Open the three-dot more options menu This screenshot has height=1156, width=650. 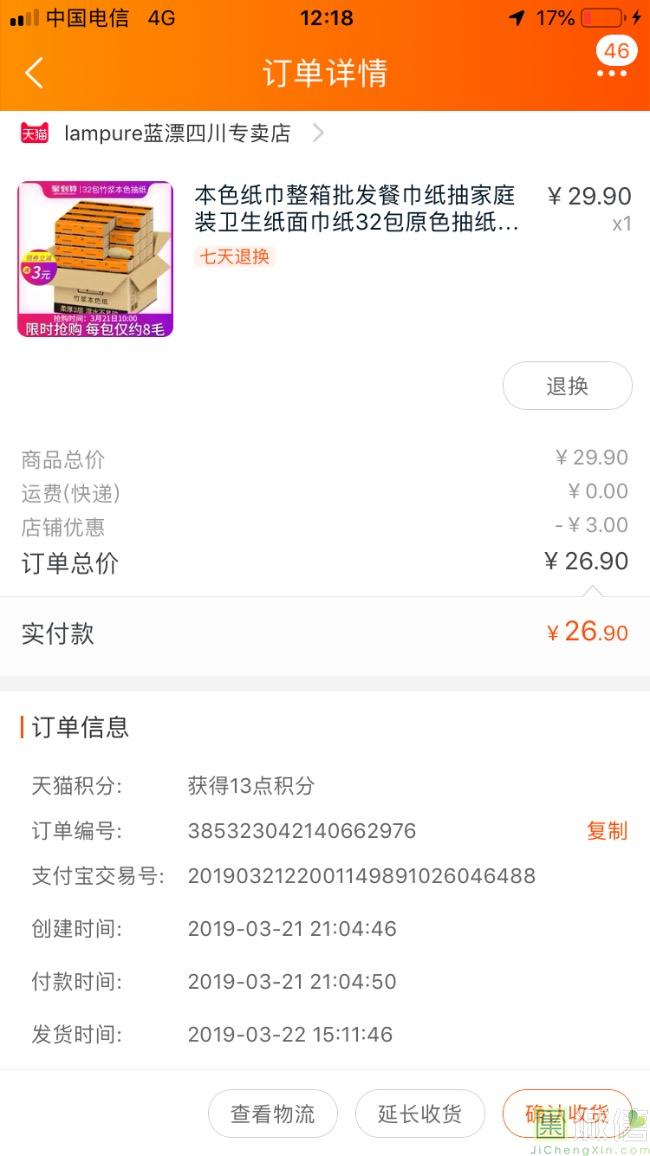(612, 73)
